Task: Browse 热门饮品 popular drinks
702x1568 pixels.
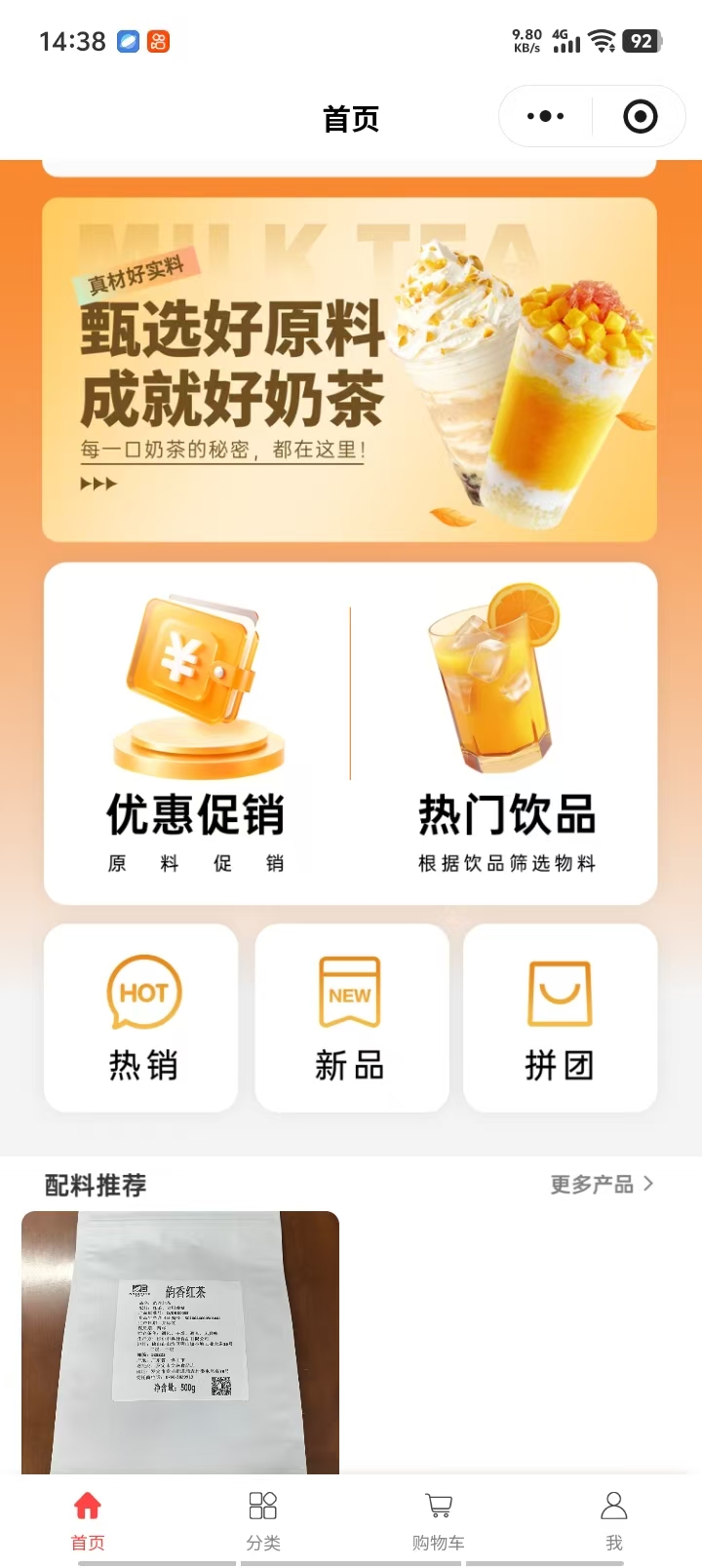Action: tap(506, 733)
